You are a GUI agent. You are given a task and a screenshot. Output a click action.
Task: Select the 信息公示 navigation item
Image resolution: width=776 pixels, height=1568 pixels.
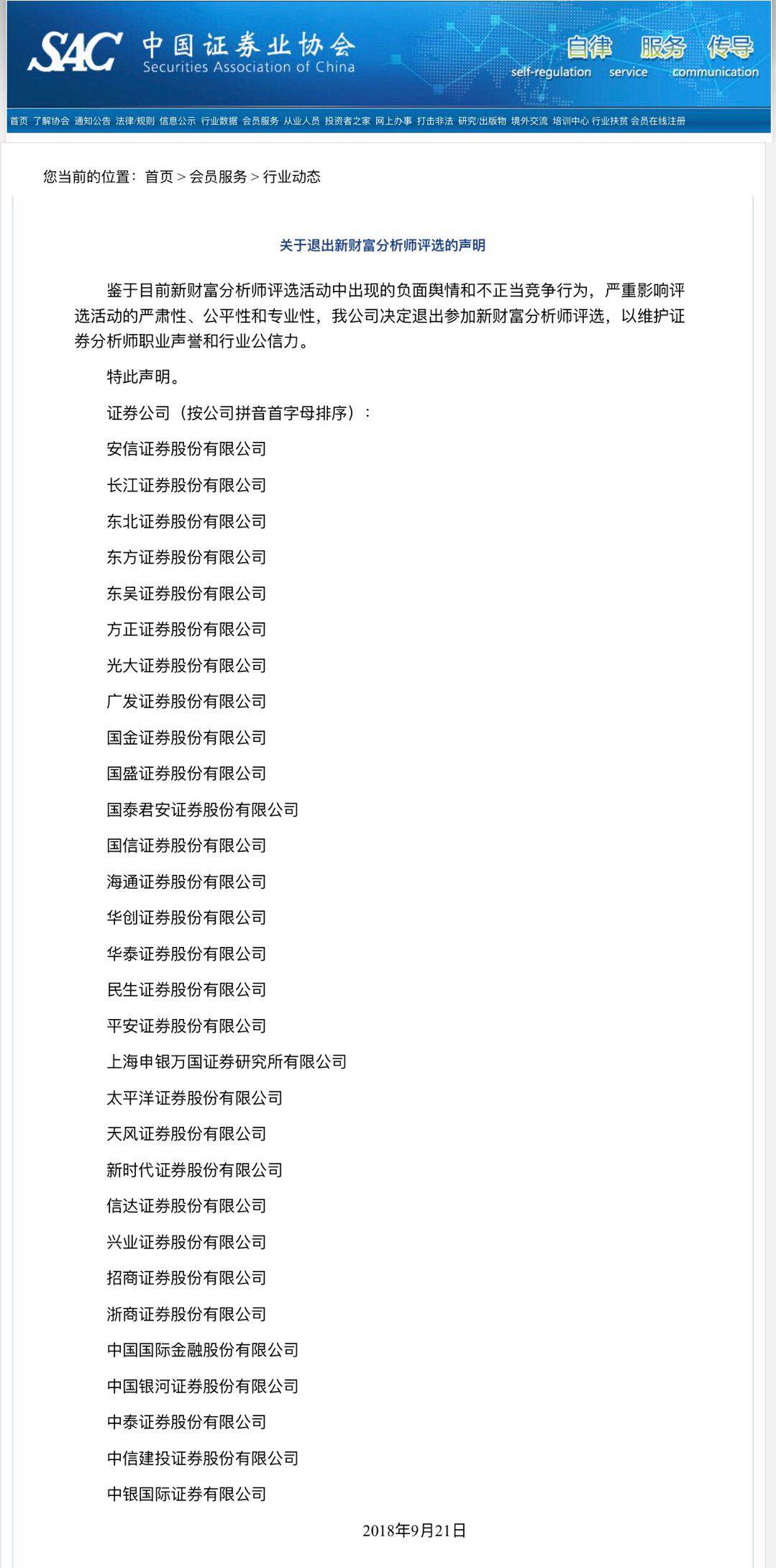click(x=178, y=121)
